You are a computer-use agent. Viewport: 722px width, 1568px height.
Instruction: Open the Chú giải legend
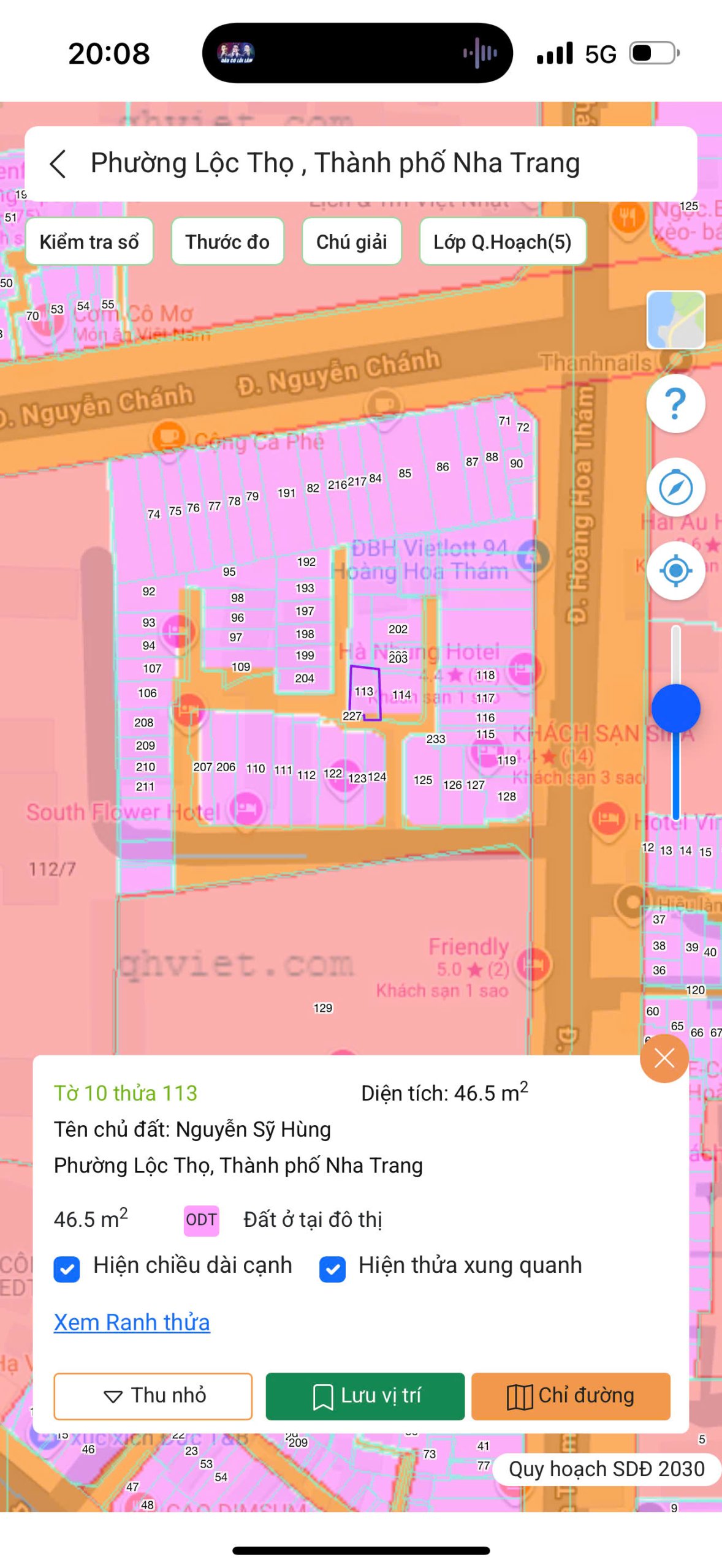[x=351, y=242]
